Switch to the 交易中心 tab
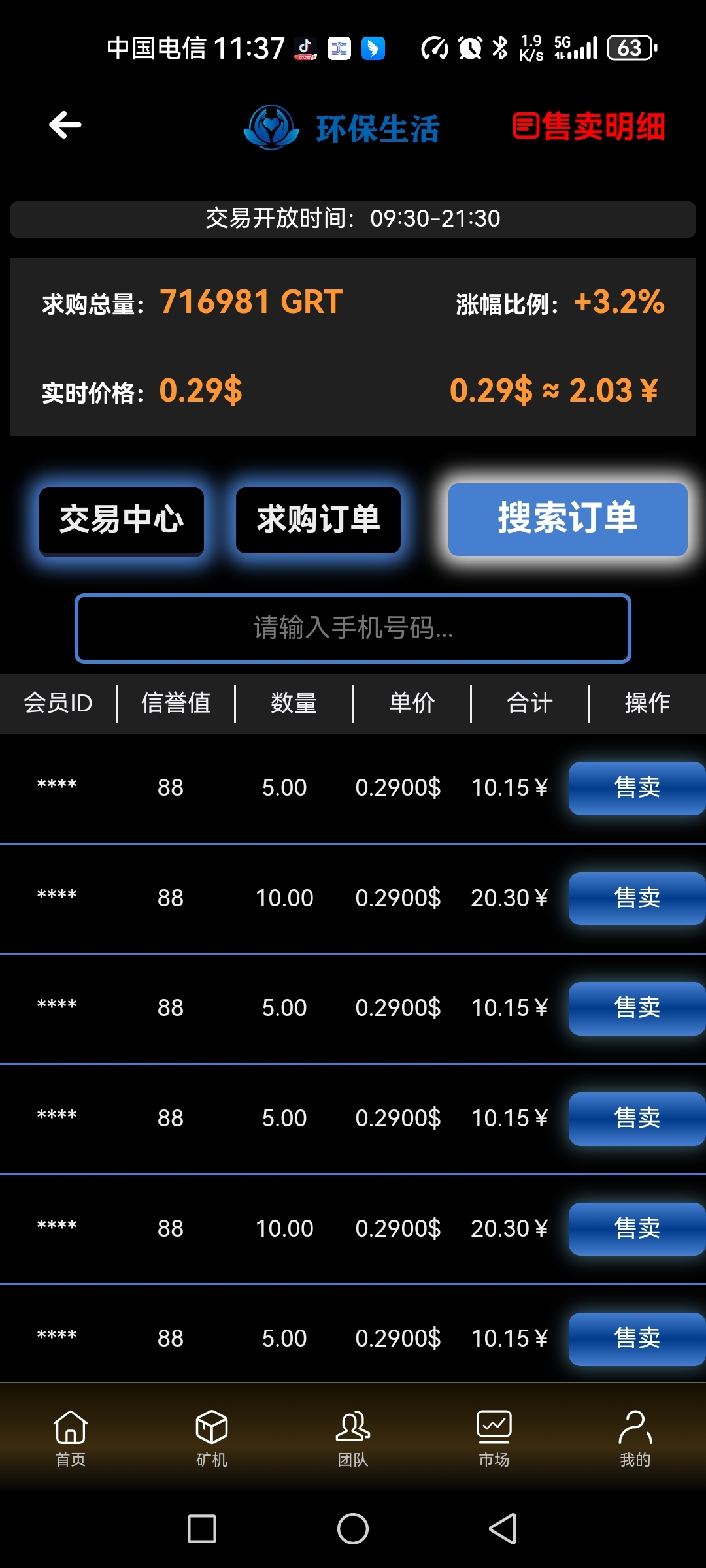Screen dimensions: 706x1568 (x=122, y=520)
